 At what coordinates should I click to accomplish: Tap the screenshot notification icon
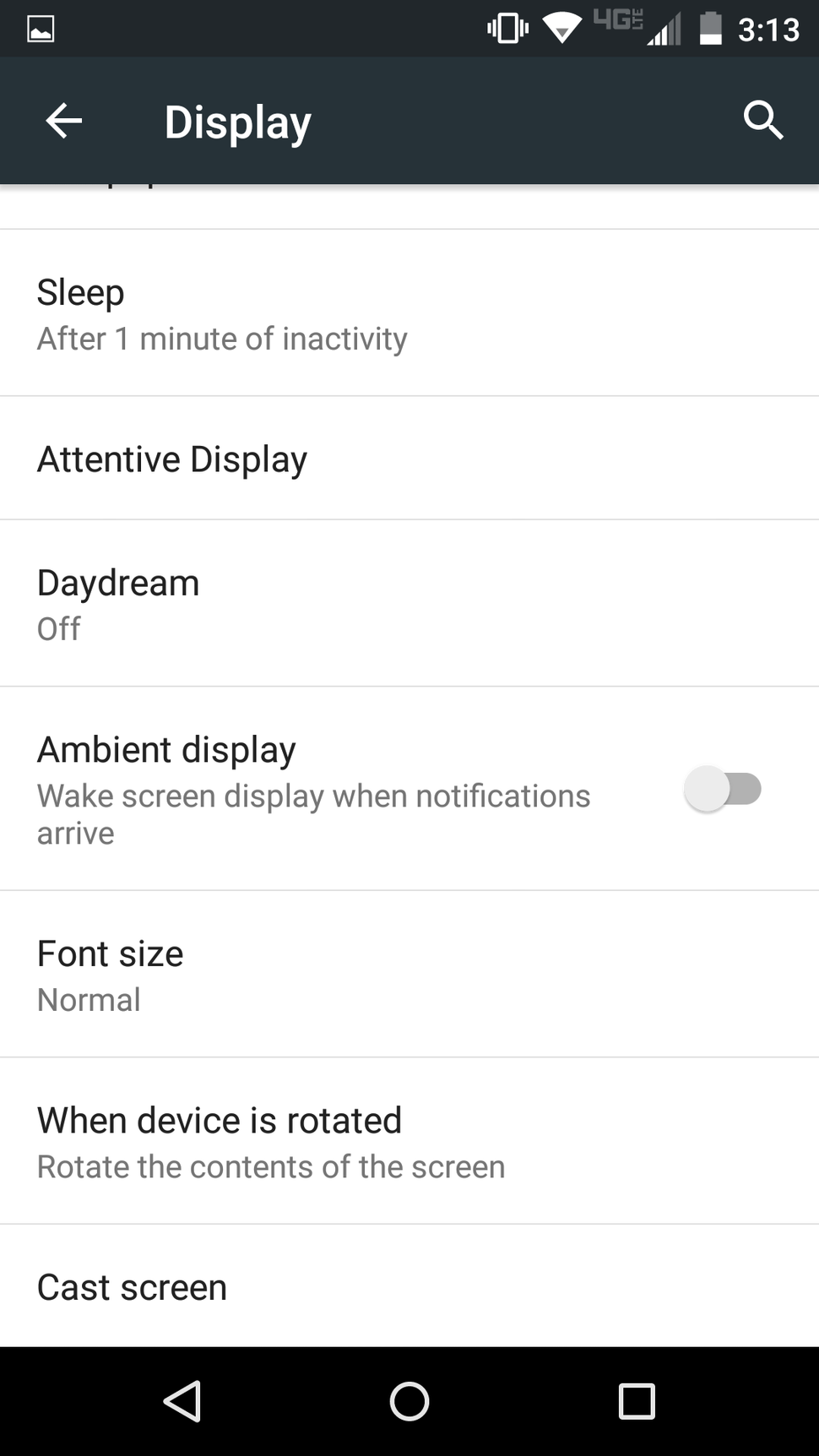pos(40,28)
